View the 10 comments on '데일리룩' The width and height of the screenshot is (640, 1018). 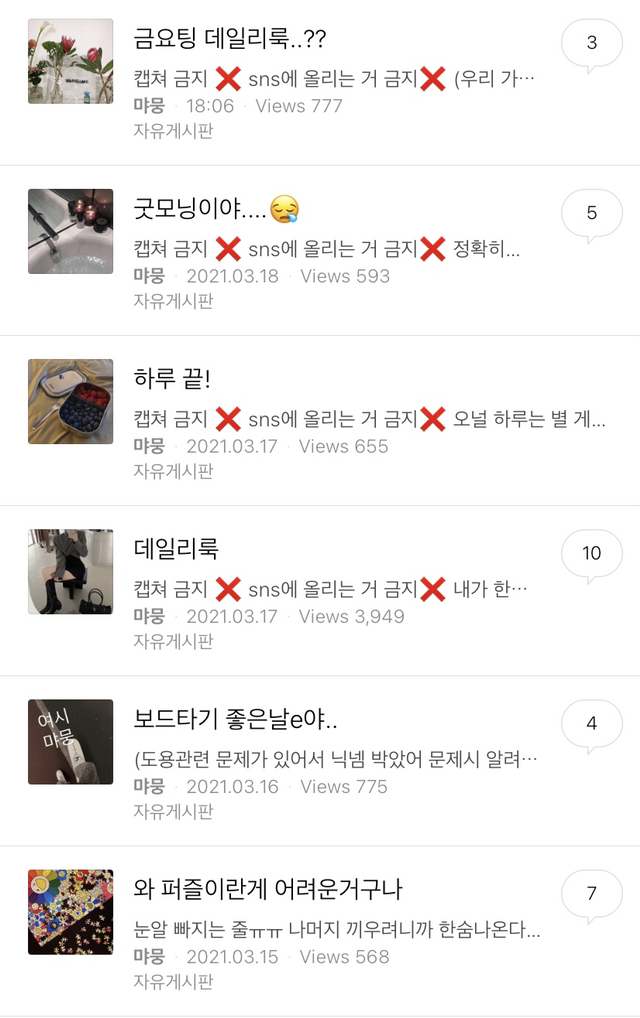tap(591, 554)
